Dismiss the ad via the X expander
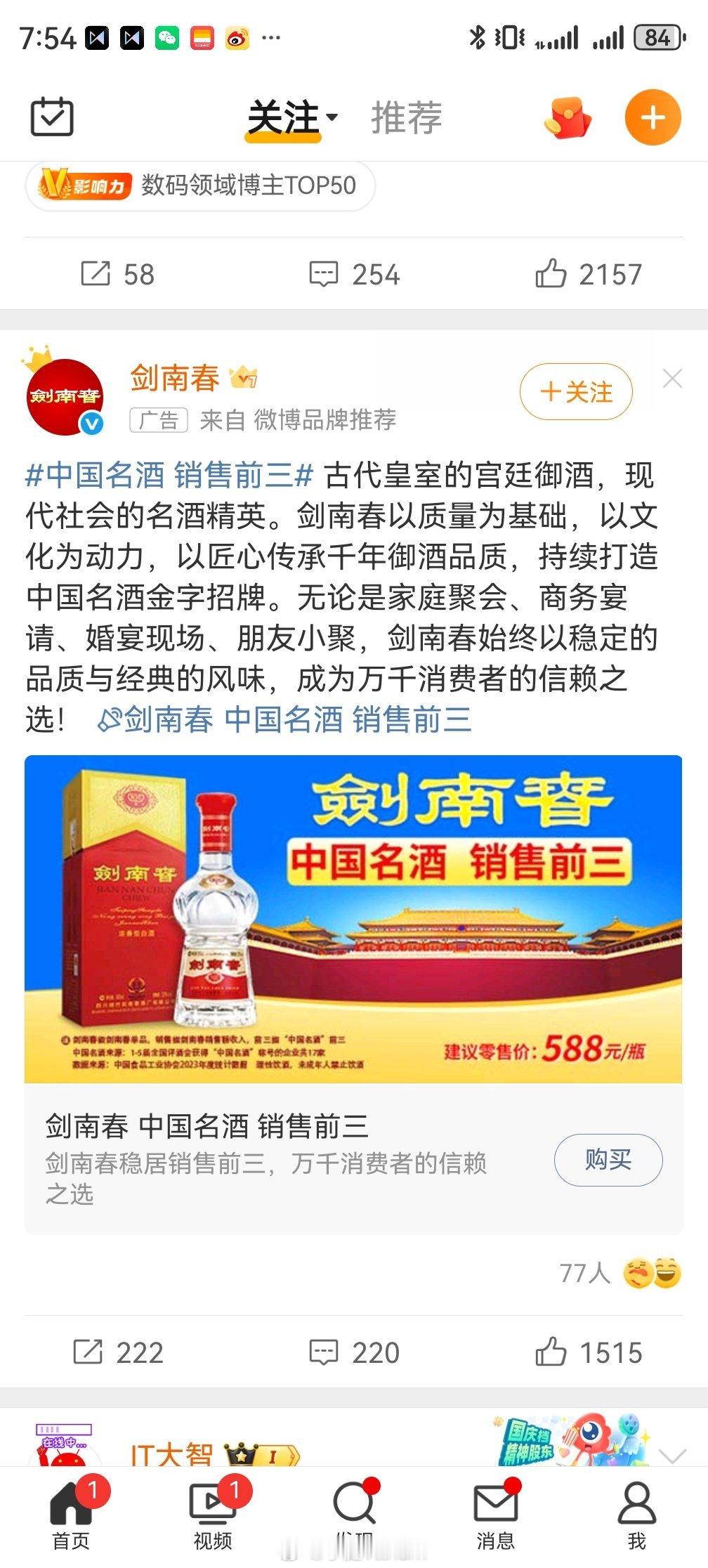The image size is (708, 1568). [x=673, y=377]
